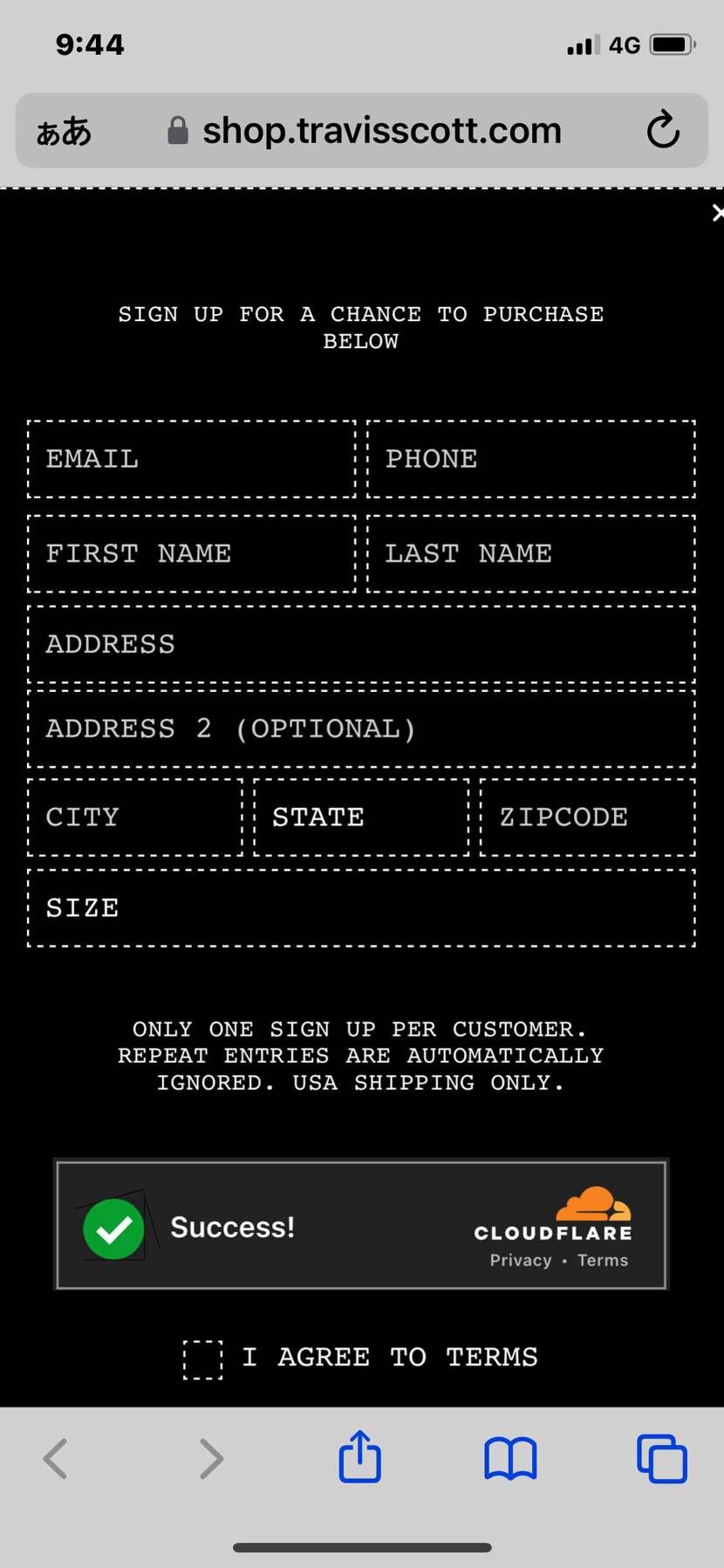Check the I Agree To Terms box

click(202, 1359)
